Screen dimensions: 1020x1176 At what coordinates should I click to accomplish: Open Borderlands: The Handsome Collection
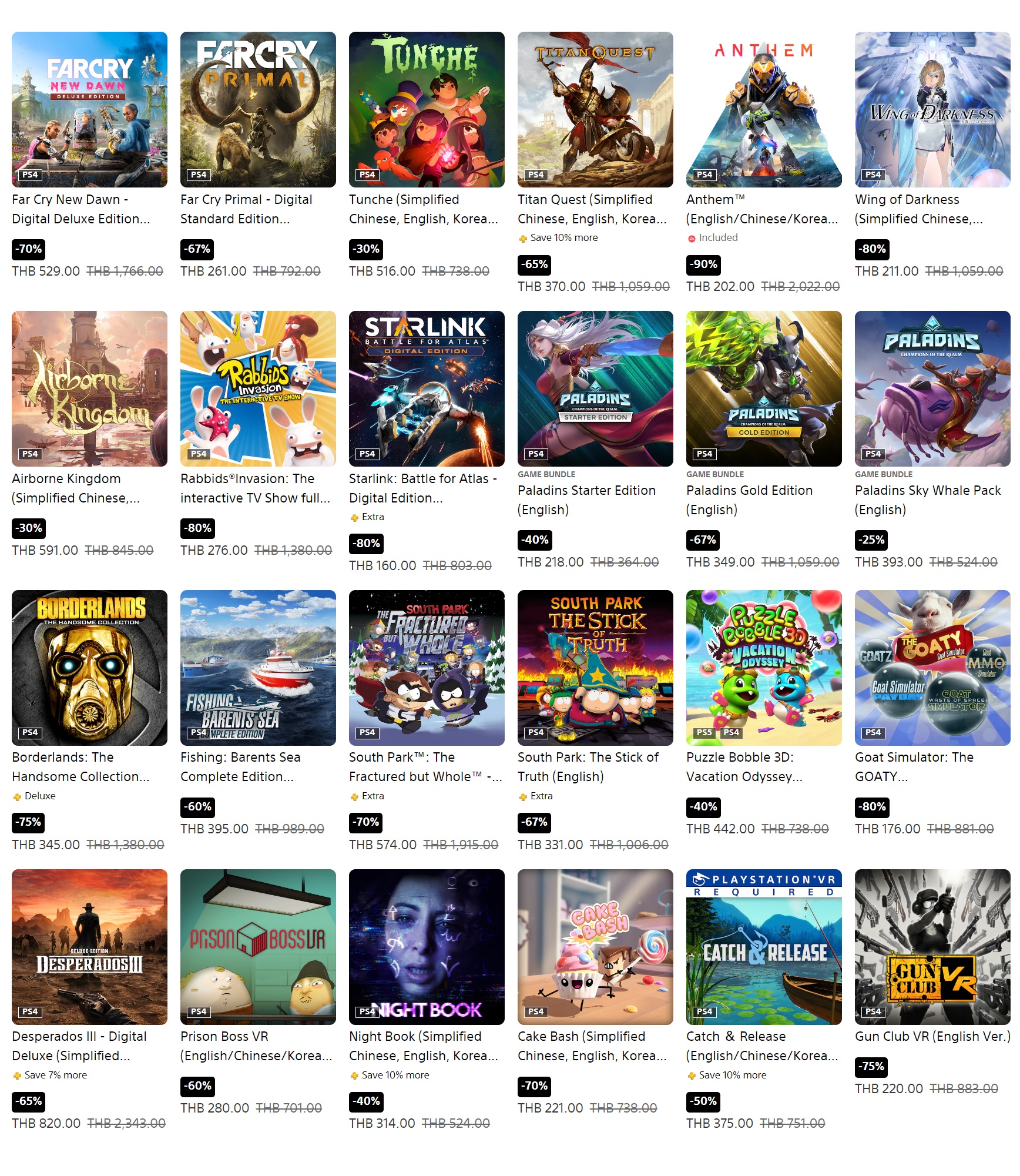89,668
